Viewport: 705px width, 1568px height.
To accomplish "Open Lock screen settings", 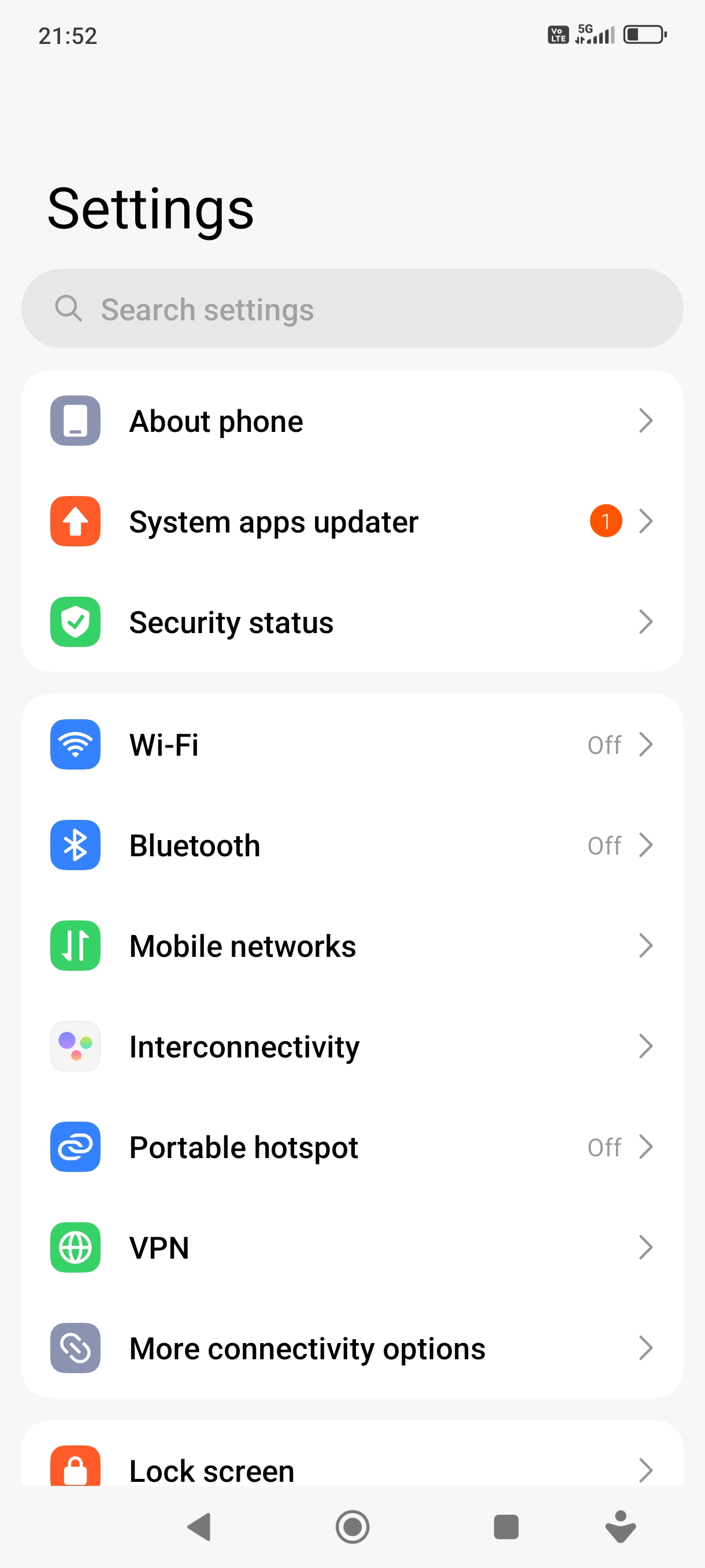I will pyautogui.click(x=351, y=1468).
